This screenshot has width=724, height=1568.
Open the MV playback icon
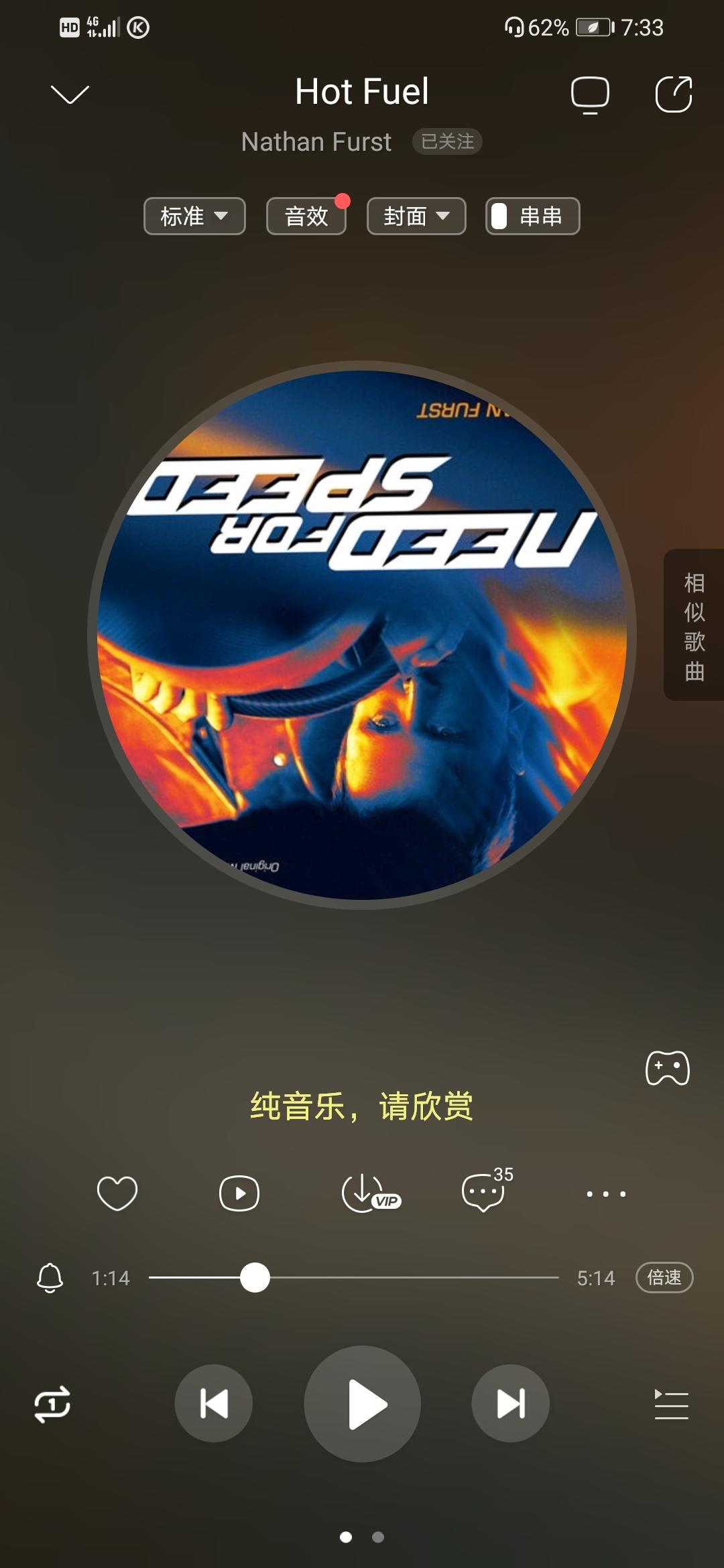click(239, 1193)
